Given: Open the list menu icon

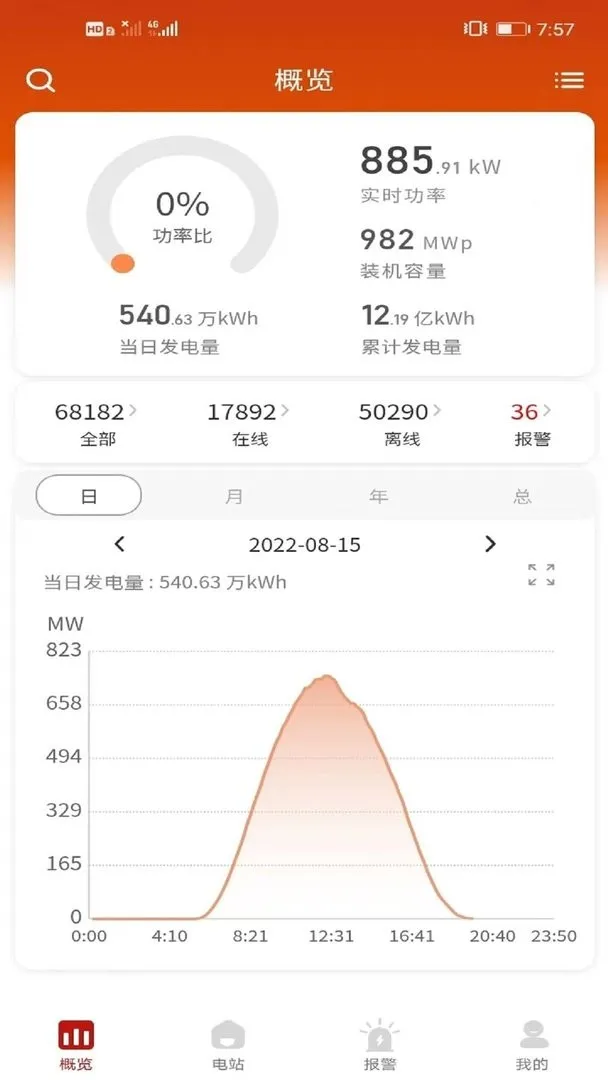Looking at the screenshot, I should click(x=569, y=80).
